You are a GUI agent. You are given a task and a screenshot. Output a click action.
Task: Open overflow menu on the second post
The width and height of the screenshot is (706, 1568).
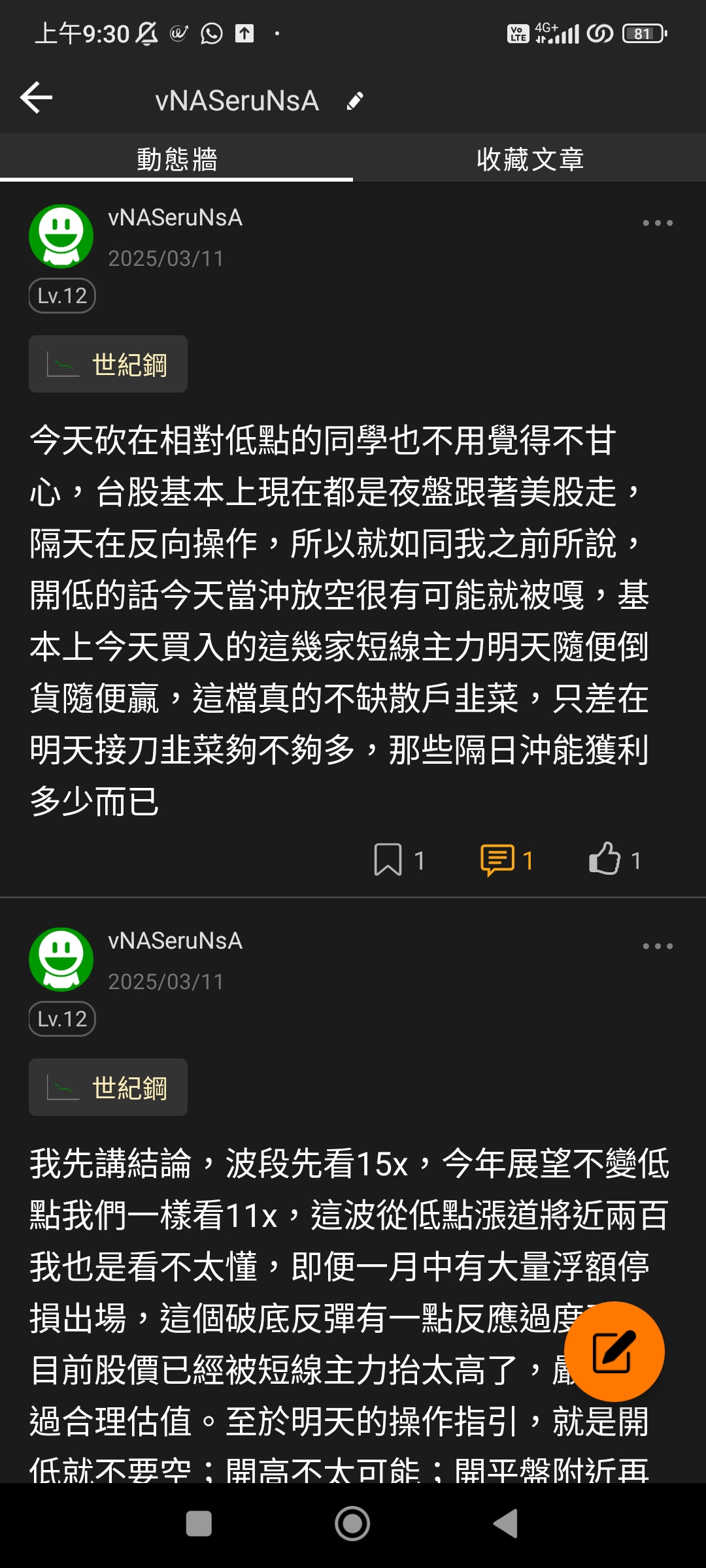coord(657,947)
